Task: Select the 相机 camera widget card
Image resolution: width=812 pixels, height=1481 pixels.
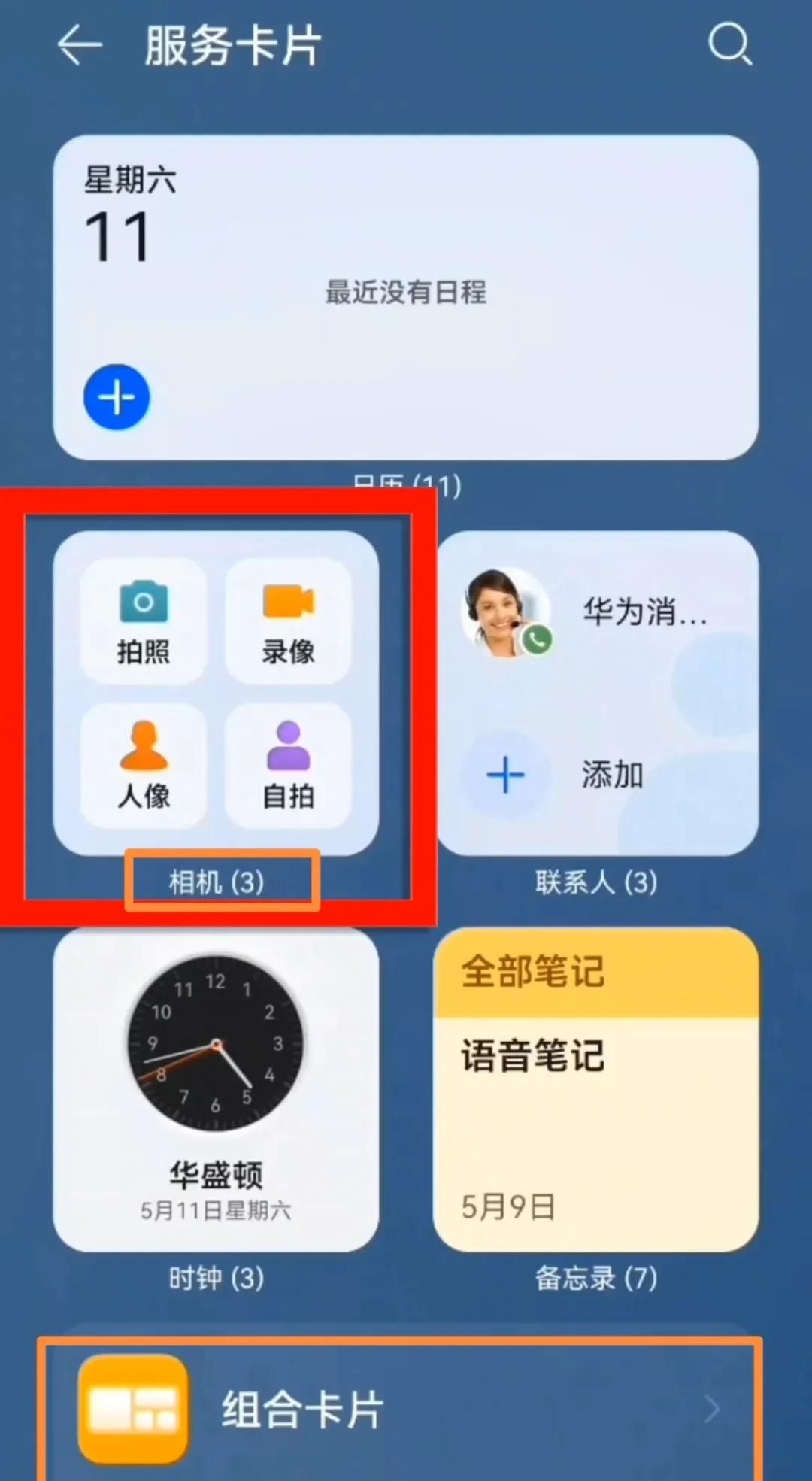Action: 216,693
